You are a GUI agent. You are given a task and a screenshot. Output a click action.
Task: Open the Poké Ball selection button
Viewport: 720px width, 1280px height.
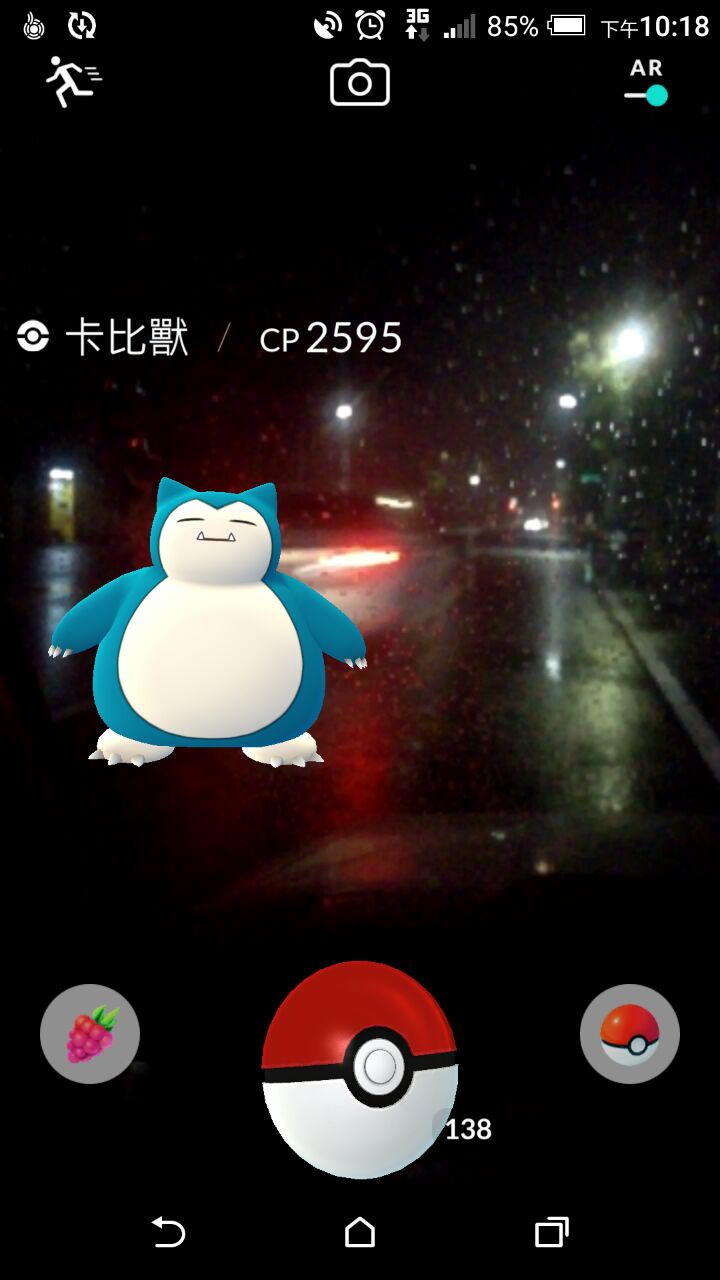click(x=630, y=1034)
